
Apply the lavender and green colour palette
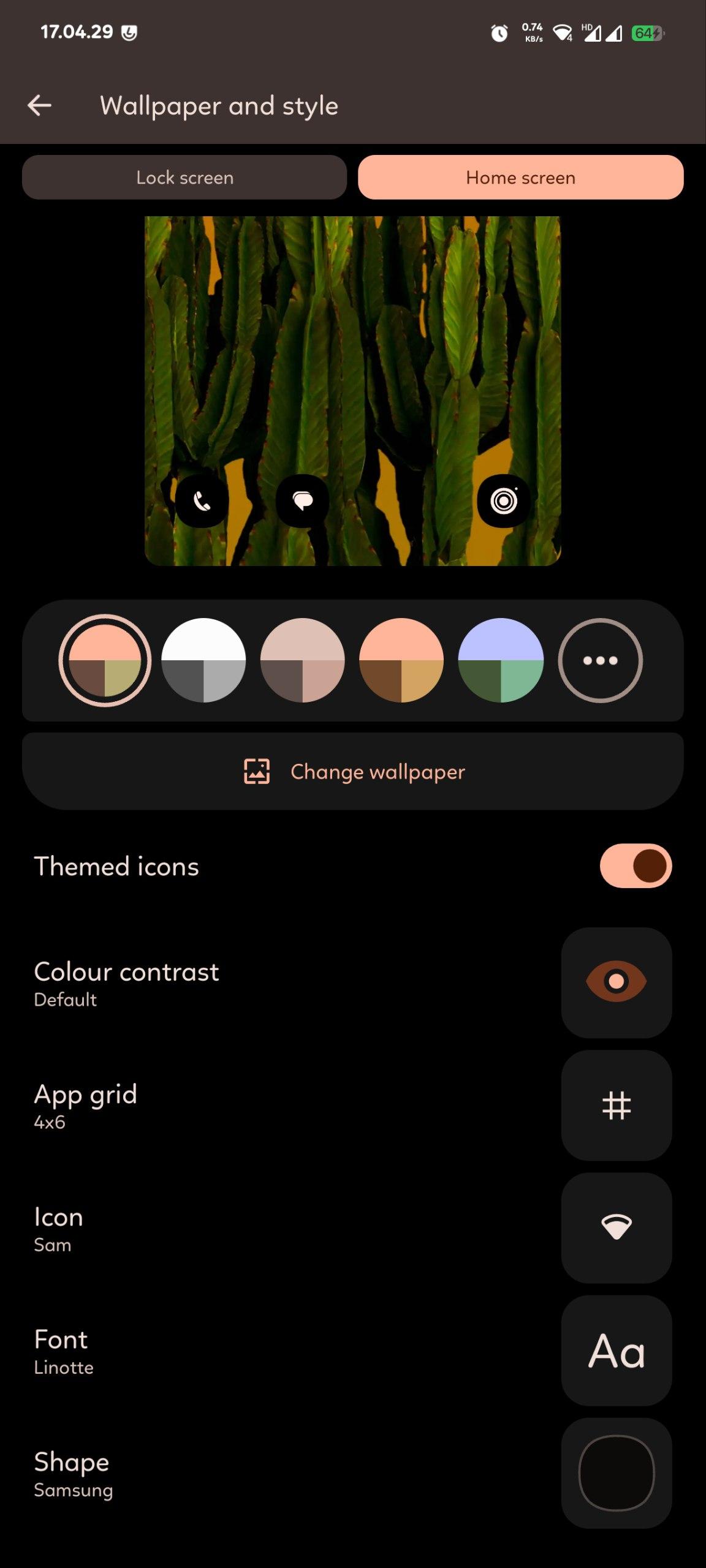[x=501, y=660]
